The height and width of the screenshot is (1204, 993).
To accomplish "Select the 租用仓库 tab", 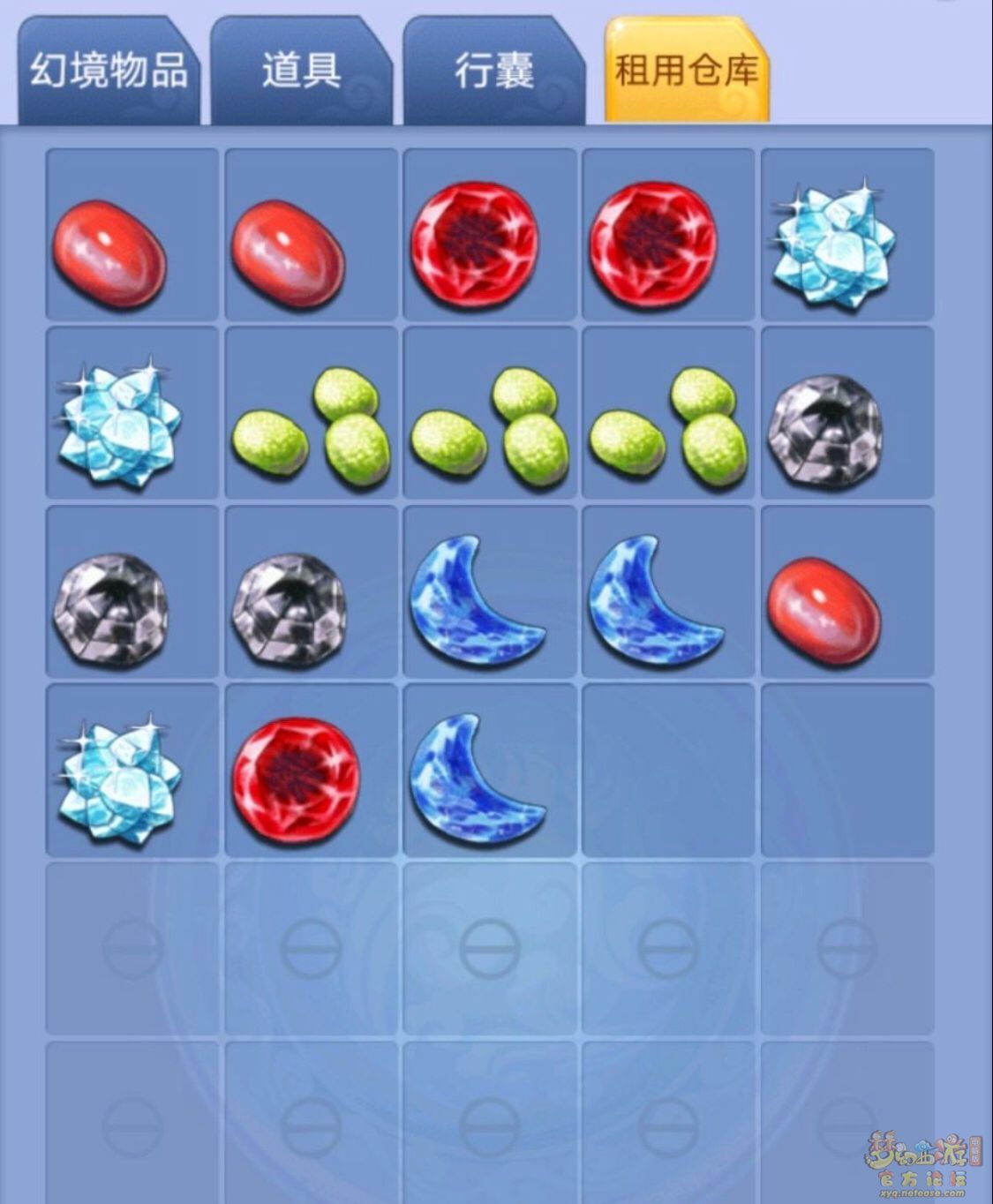I will (686, 71).
